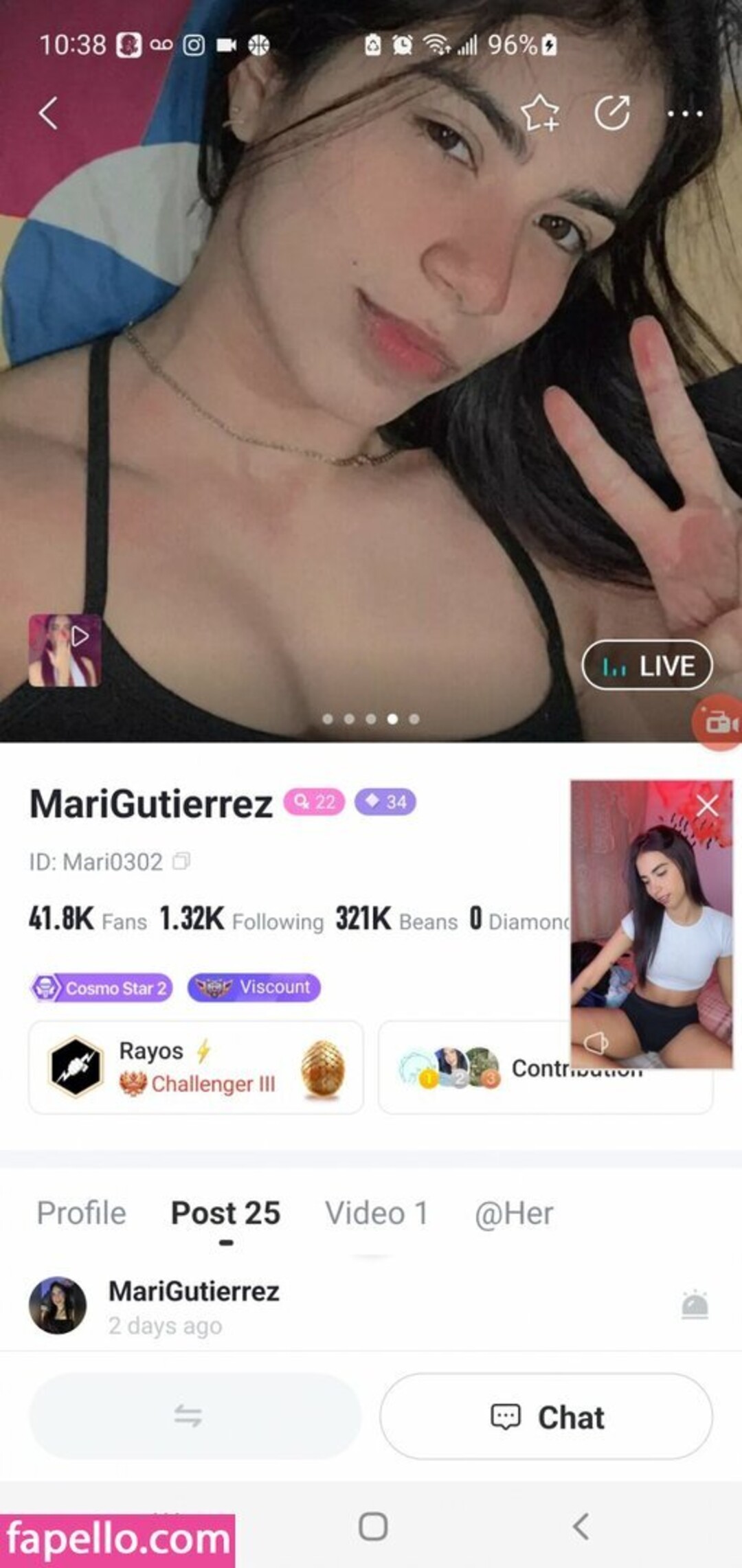The image size is (742, 1568).
Task: Switch to the Profile tab
Action: coord(81,1213)
